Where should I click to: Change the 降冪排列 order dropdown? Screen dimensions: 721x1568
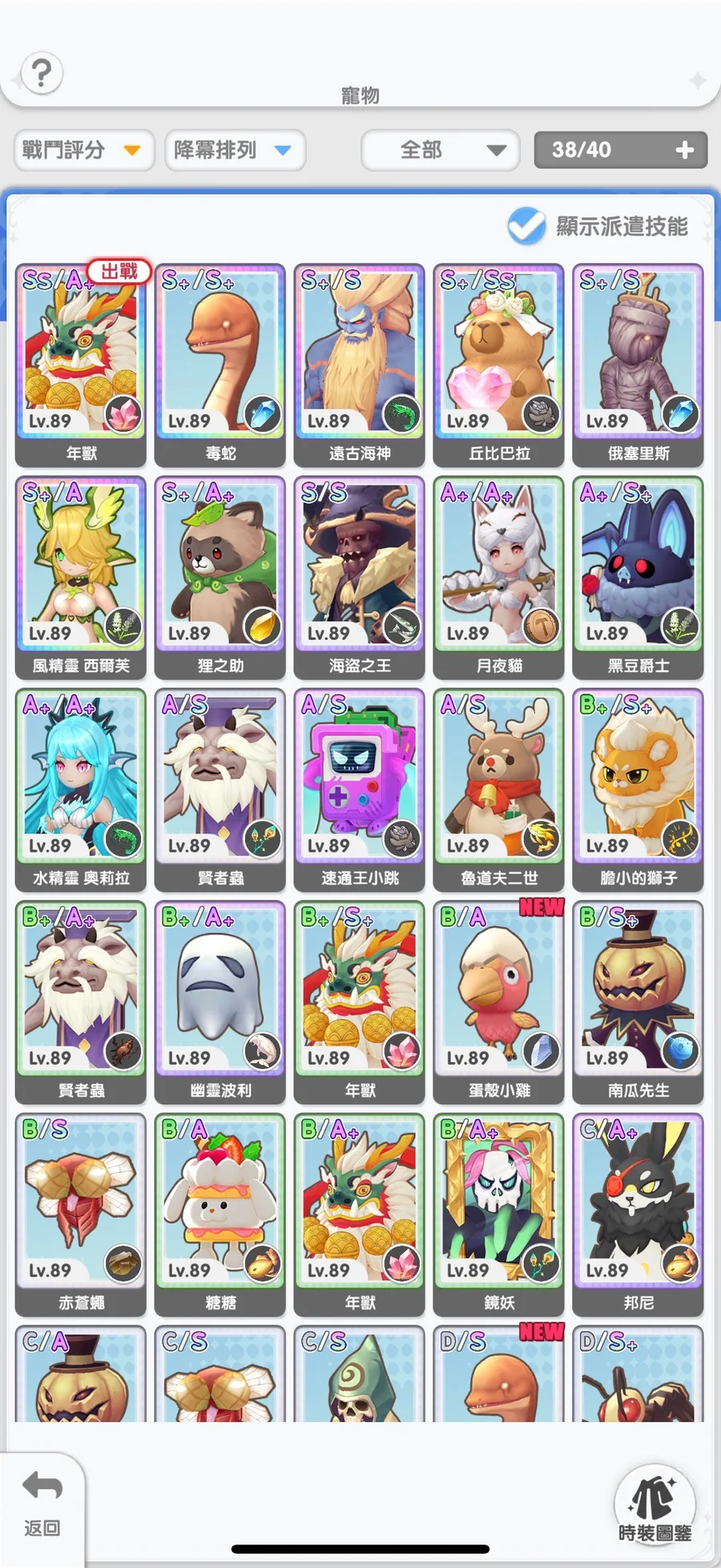pos(235,150)
